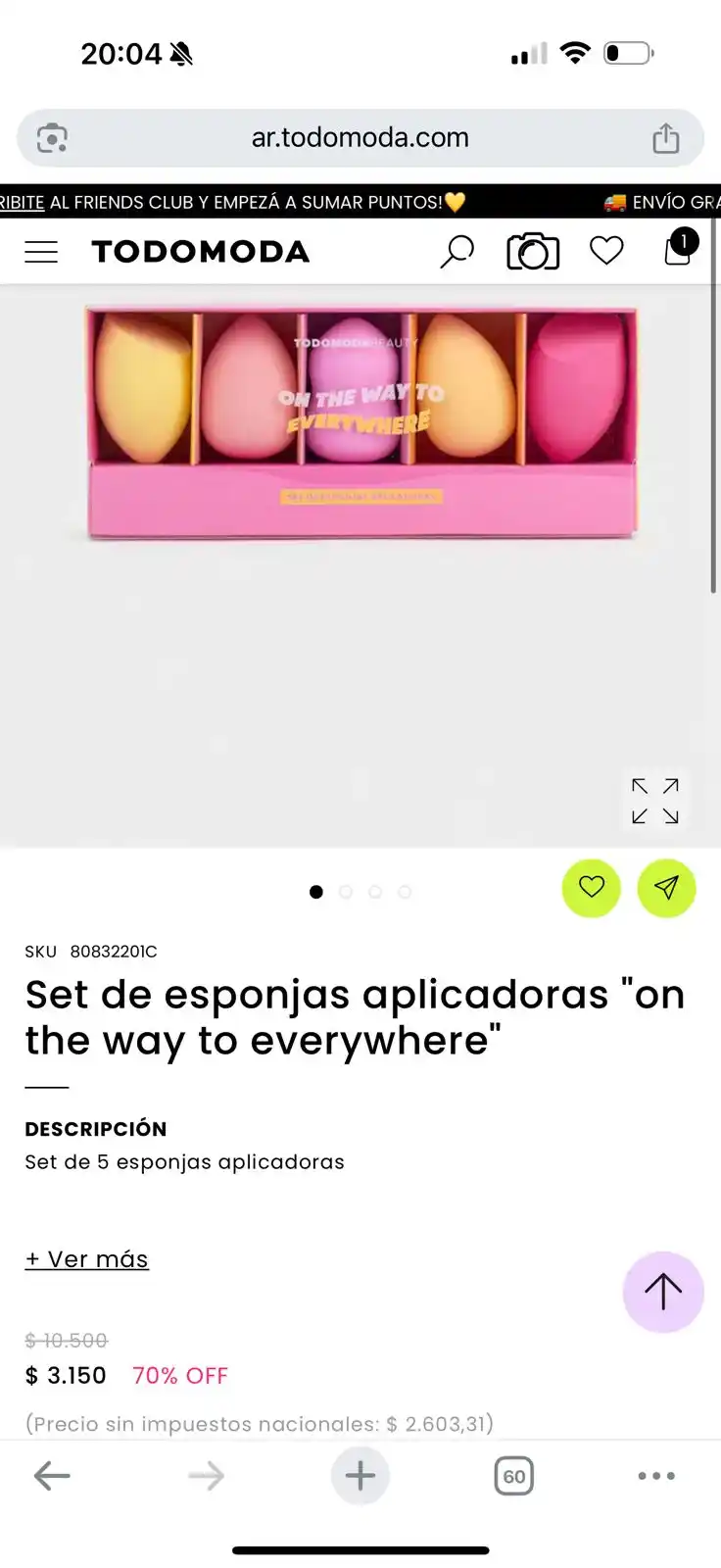Open the wishlist heart in the header
721x1568 pixels.
(606, 251)
